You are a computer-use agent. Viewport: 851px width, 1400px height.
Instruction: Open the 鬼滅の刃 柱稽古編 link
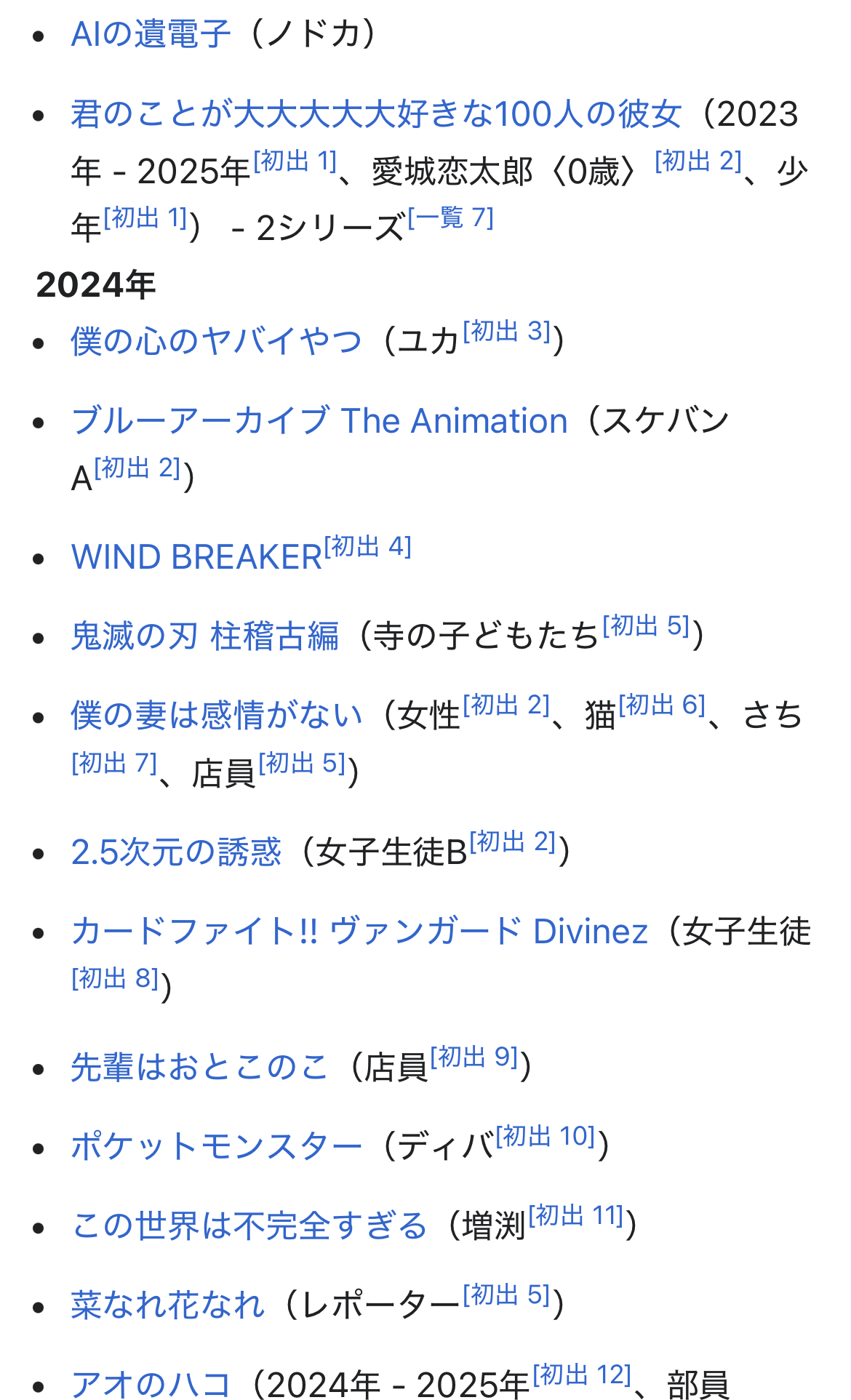[205, 636]
